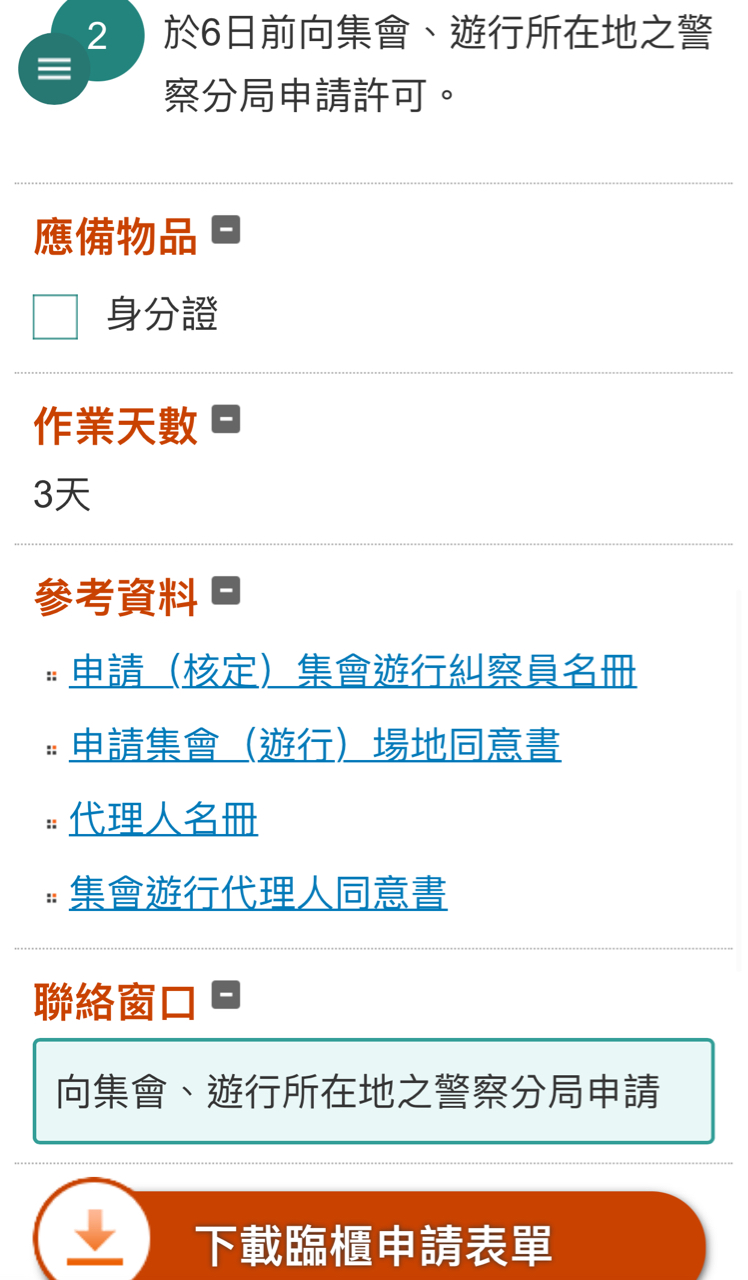The image size is (748, 1280).
Task: Collapse the 作業天數 section
Action: tap(226, 419)
